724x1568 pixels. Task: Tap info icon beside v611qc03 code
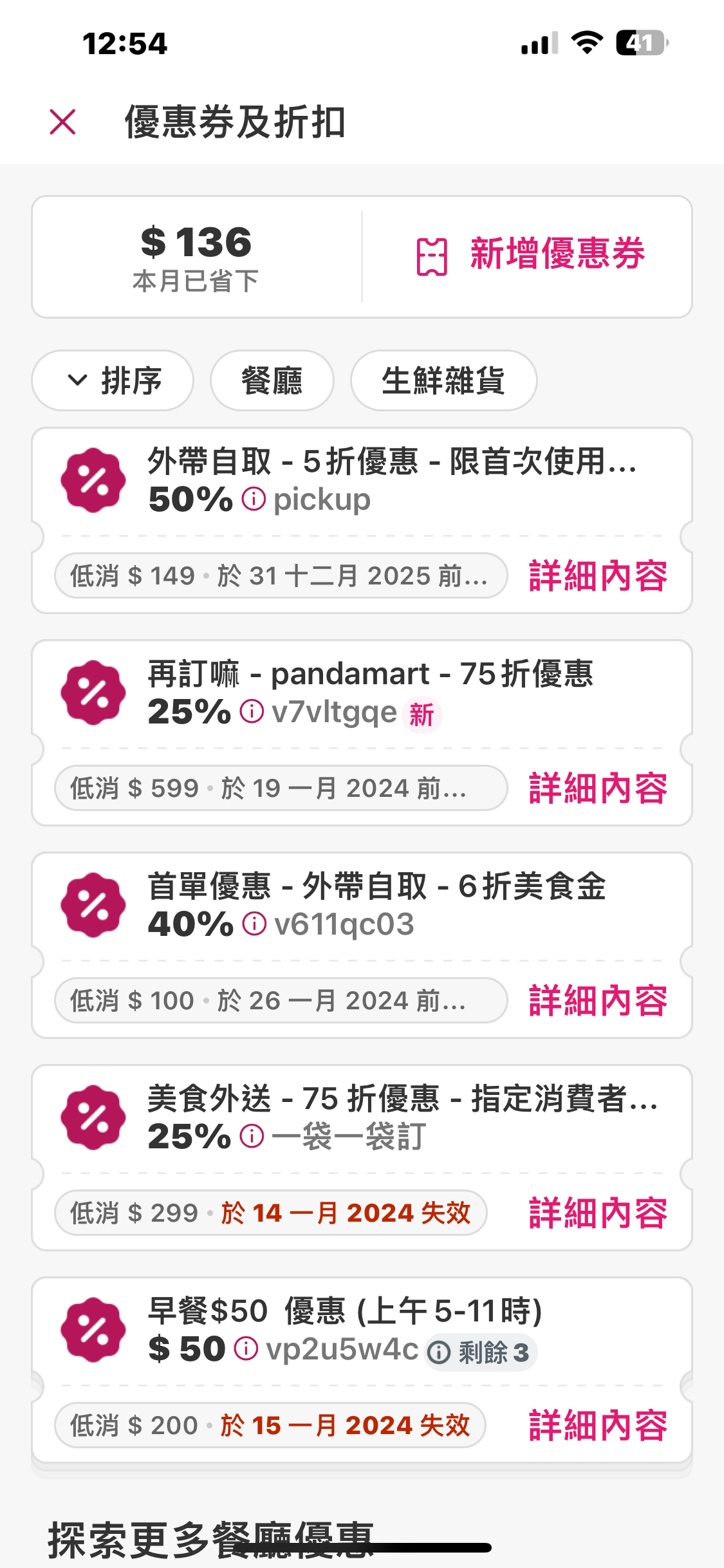click(x=254, y=924)
